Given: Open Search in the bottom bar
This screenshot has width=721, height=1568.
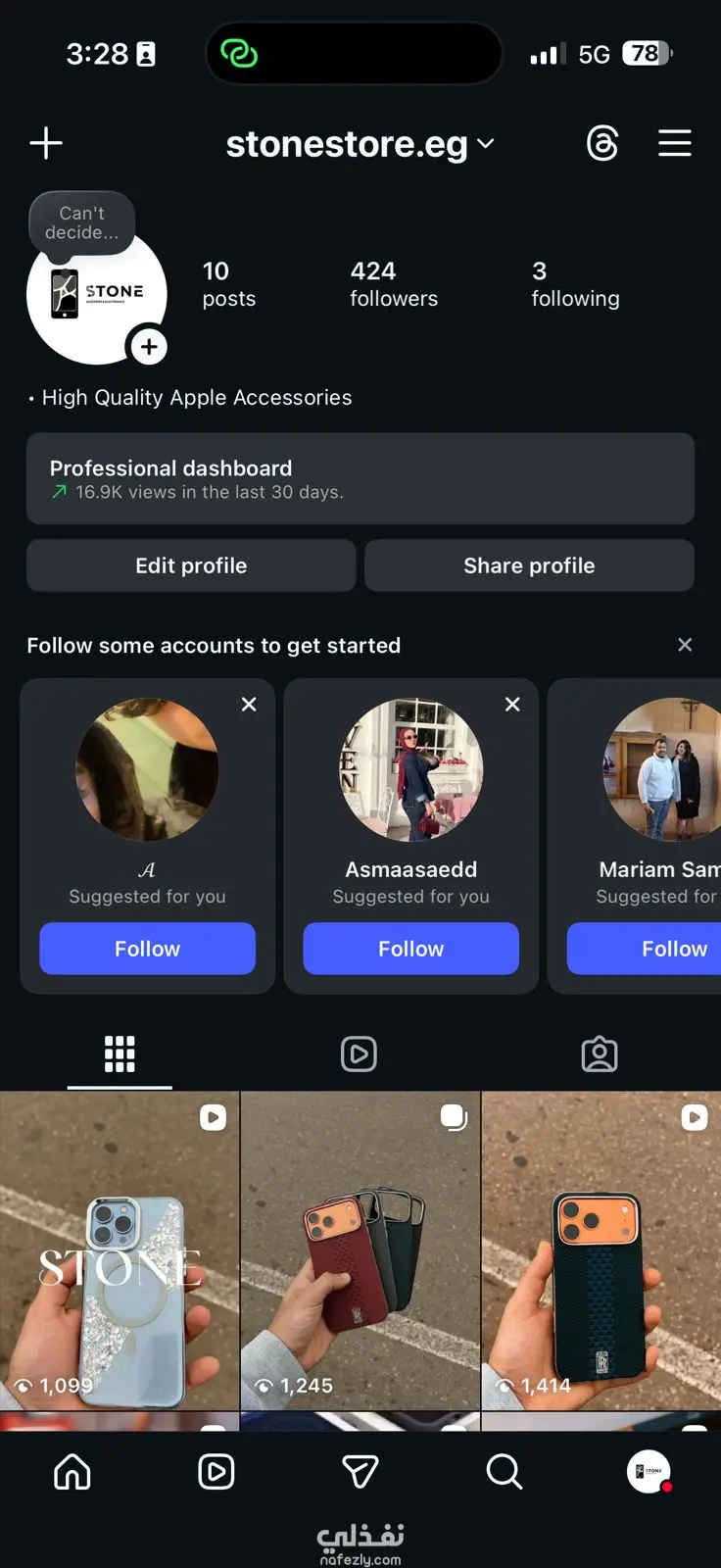Looking at the screenshot, I should click(504, 1471).
